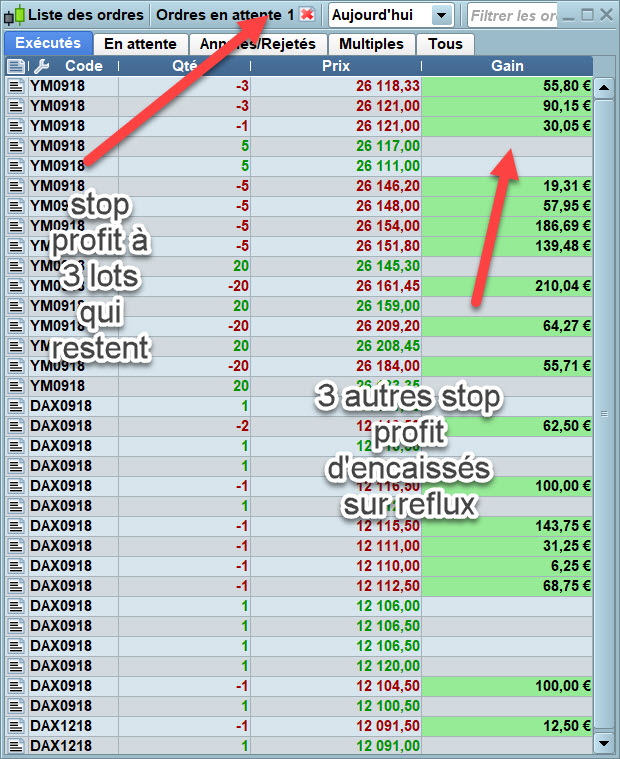Cancel pending orders with the red X
Image resolution: width=620 pixels, height=759 pixels.
[x=307, y=15]
